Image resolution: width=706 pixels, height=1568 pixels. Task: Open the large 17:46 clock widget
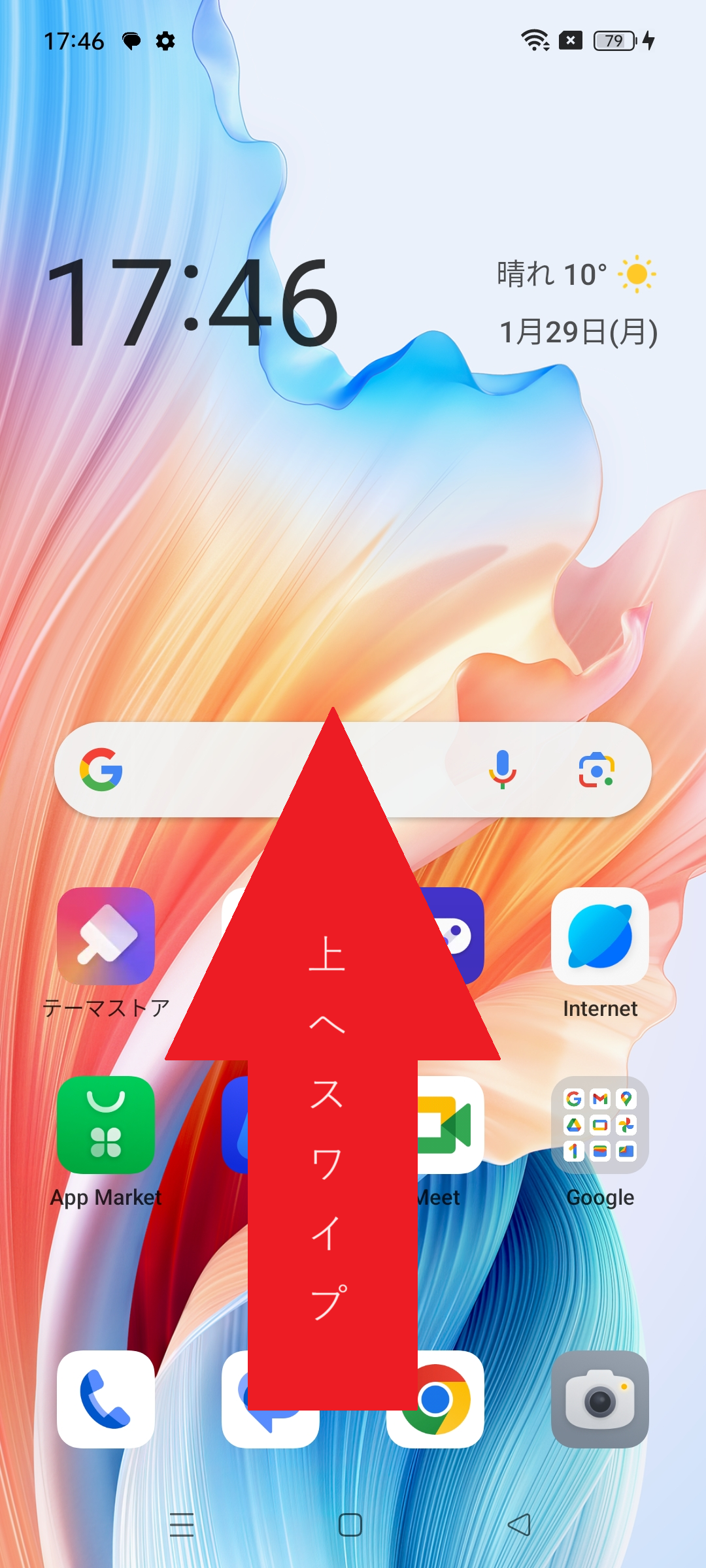click(x=193, y=304)
